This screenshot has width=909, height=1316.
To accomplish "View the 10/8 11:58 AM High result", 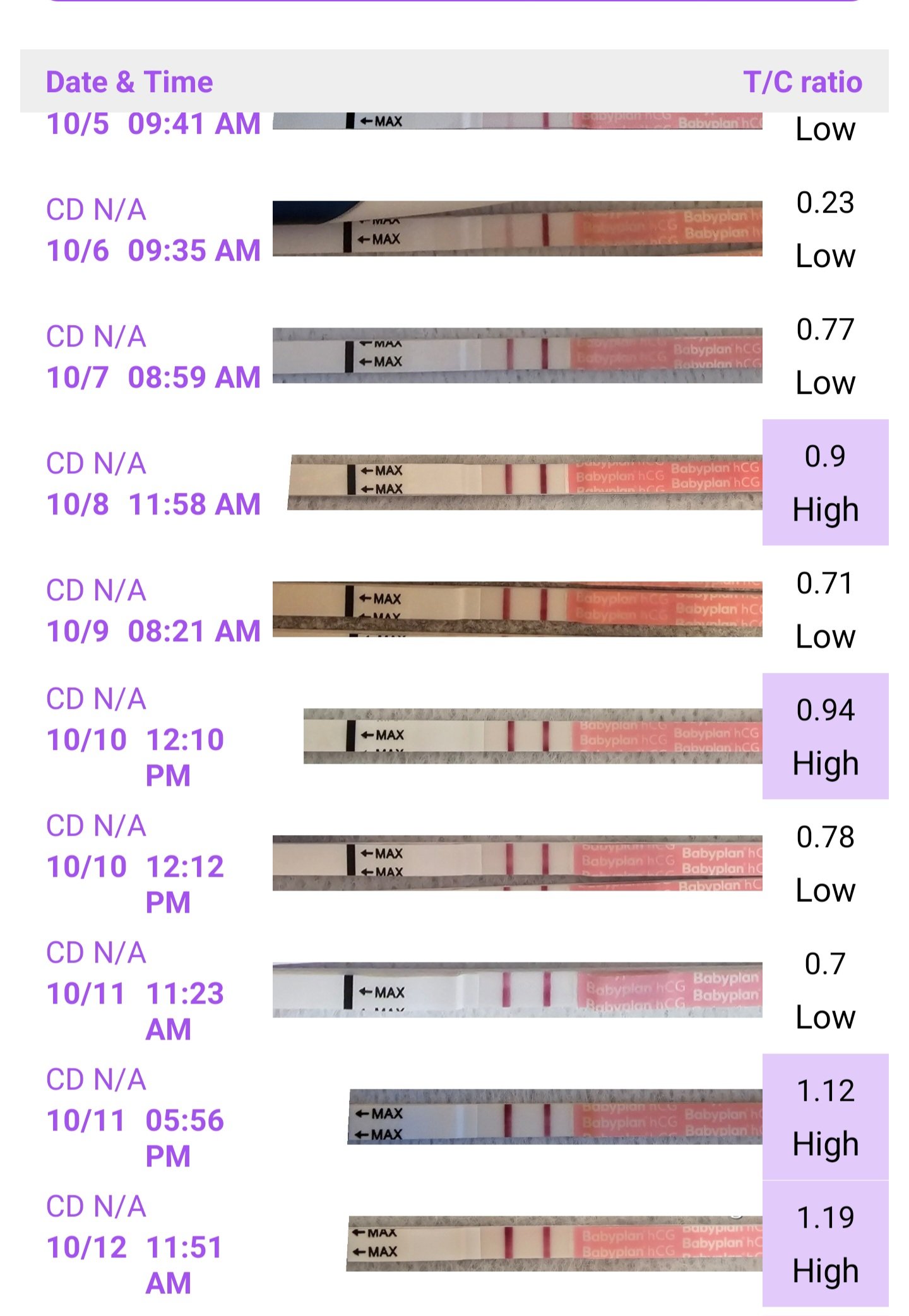I will click(824, 482).
